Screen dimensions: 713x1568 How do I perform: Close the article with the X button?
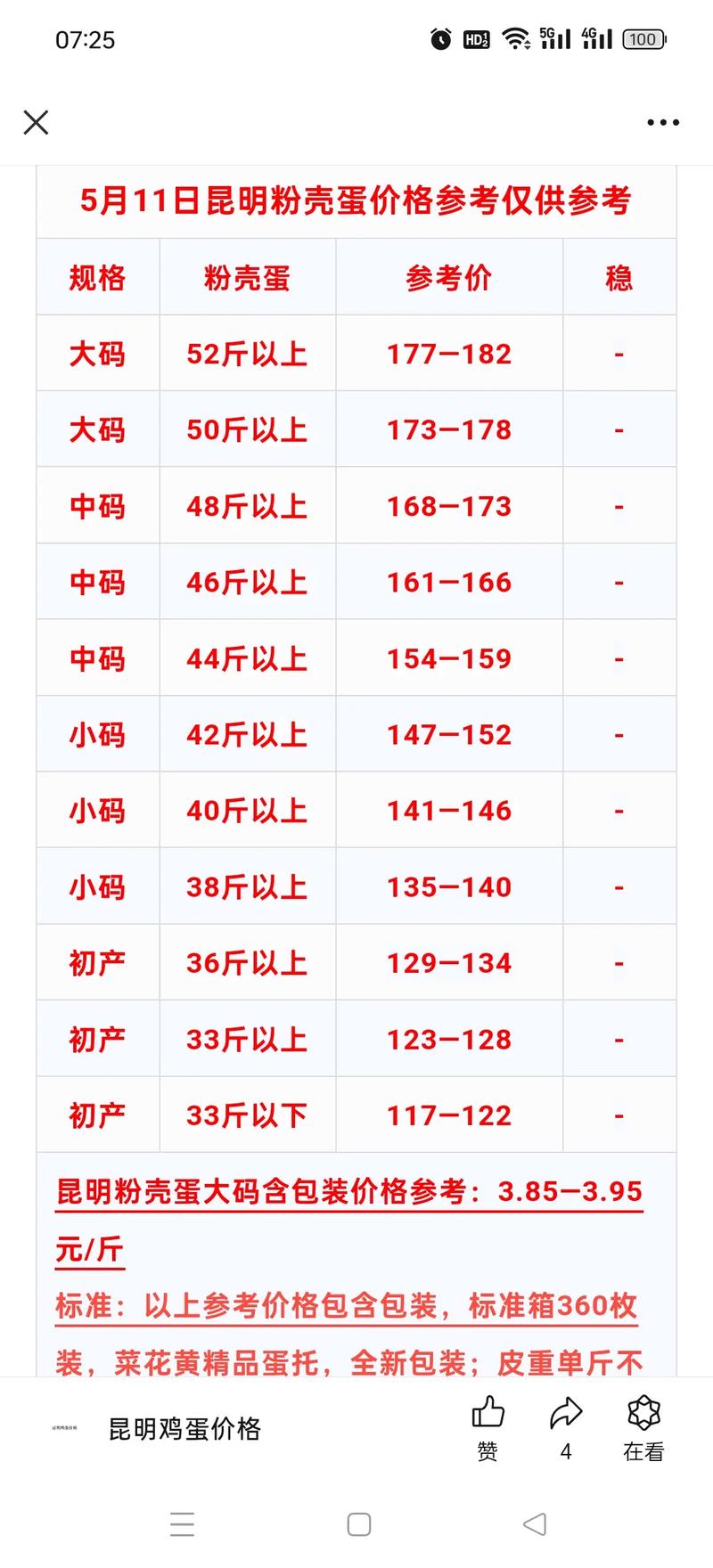click(36, 123)
